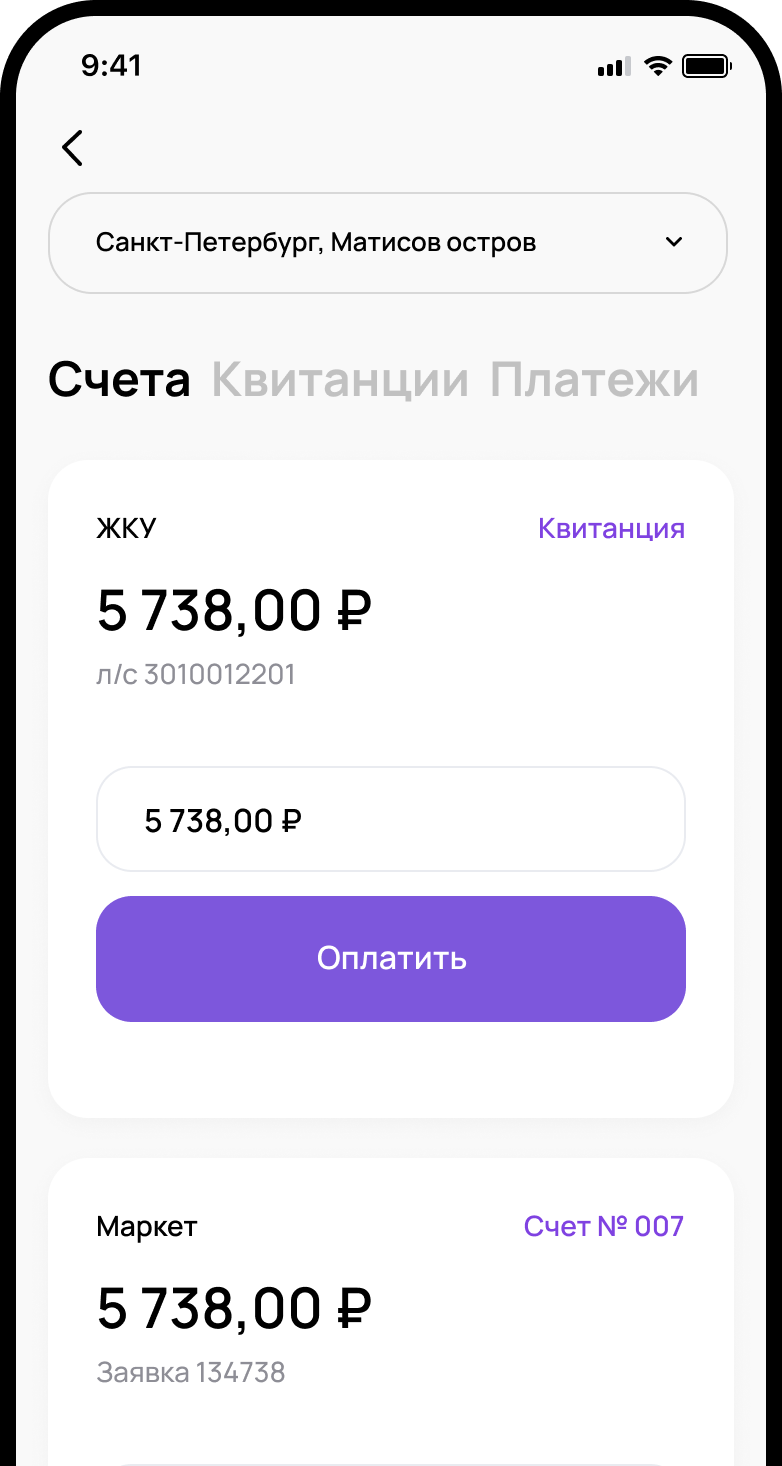This screenshot has width=782, height=1466.
Task: Open the Квитанция link for ЖКУ
Action: 611,529
